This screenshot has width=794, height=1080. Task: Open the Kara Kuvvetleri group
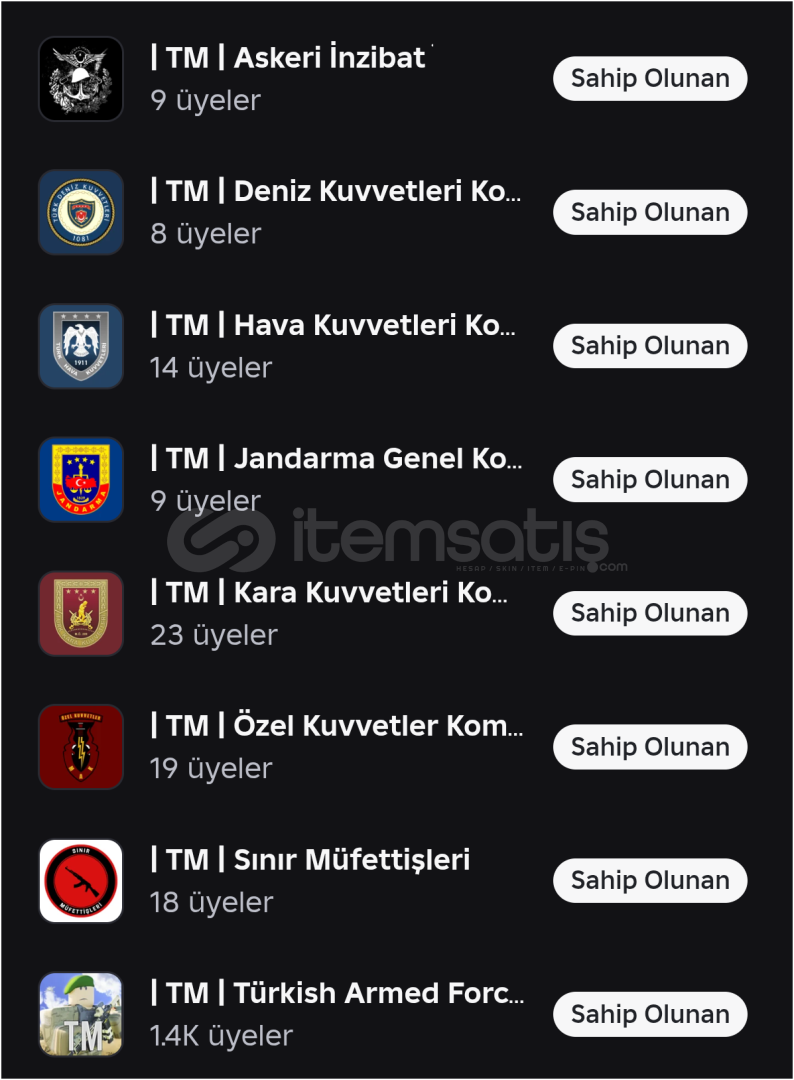328,593
